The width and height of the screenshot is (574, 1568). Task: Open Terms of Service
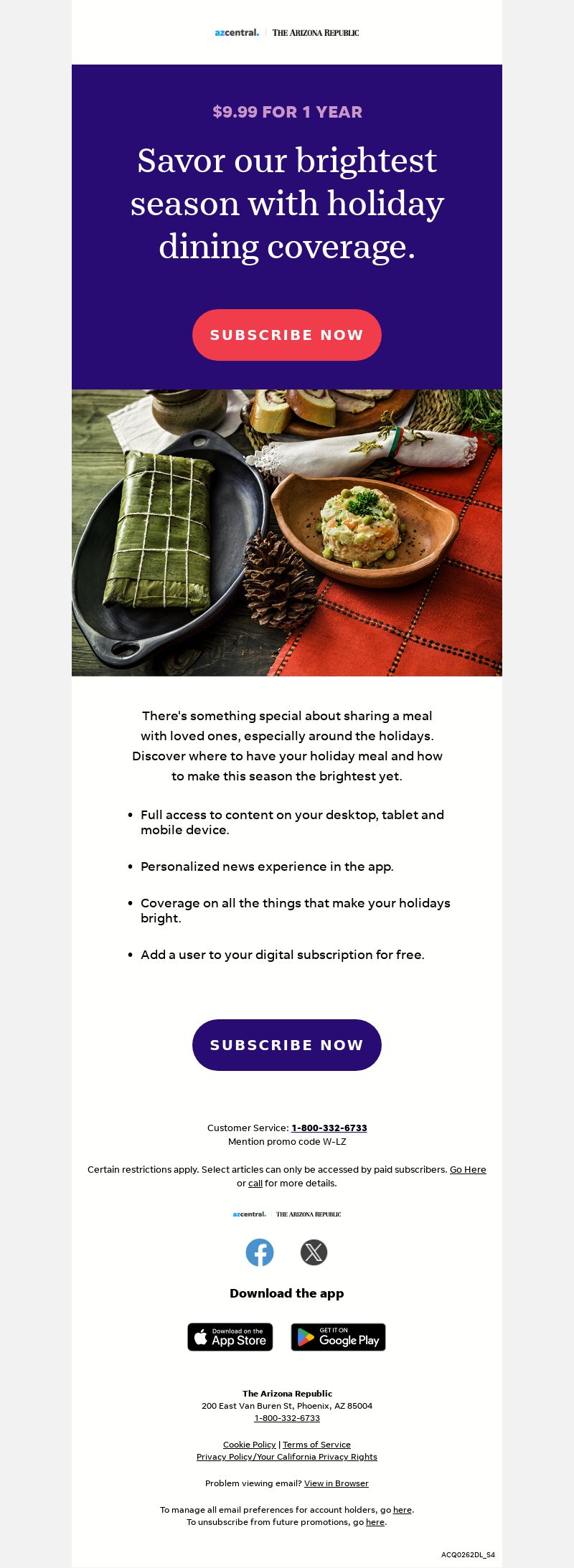(316, 1444)
